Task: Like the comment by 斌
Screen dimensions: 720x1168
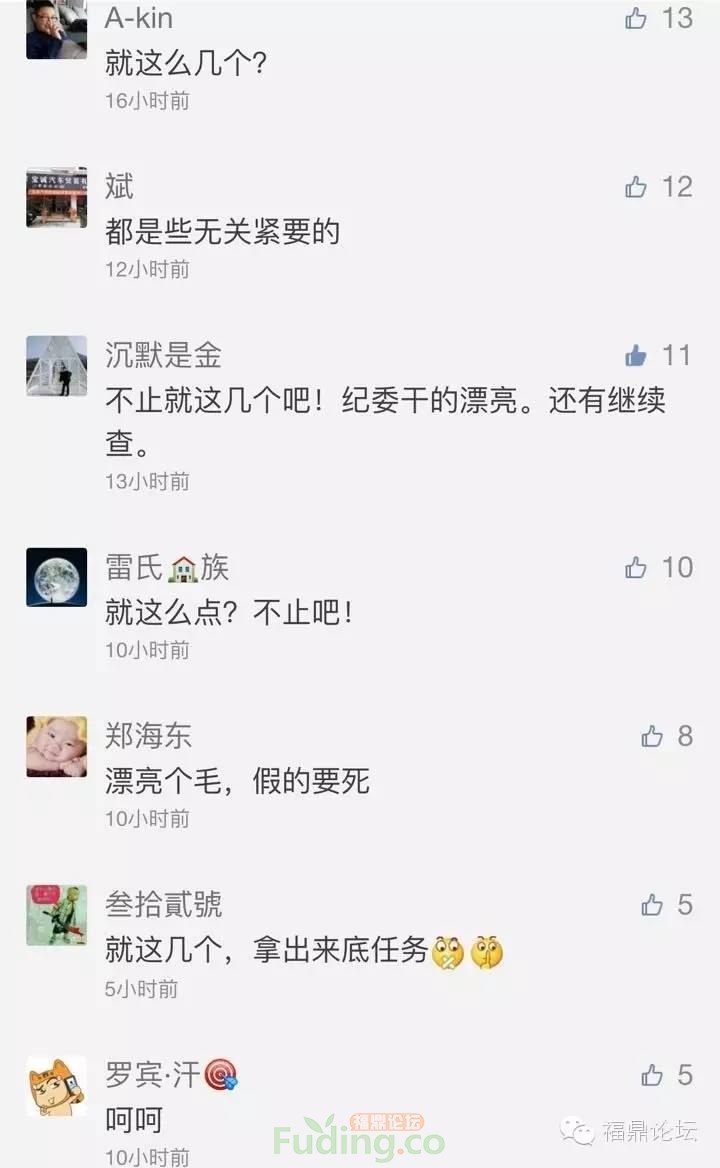Action: coord(636,186)
